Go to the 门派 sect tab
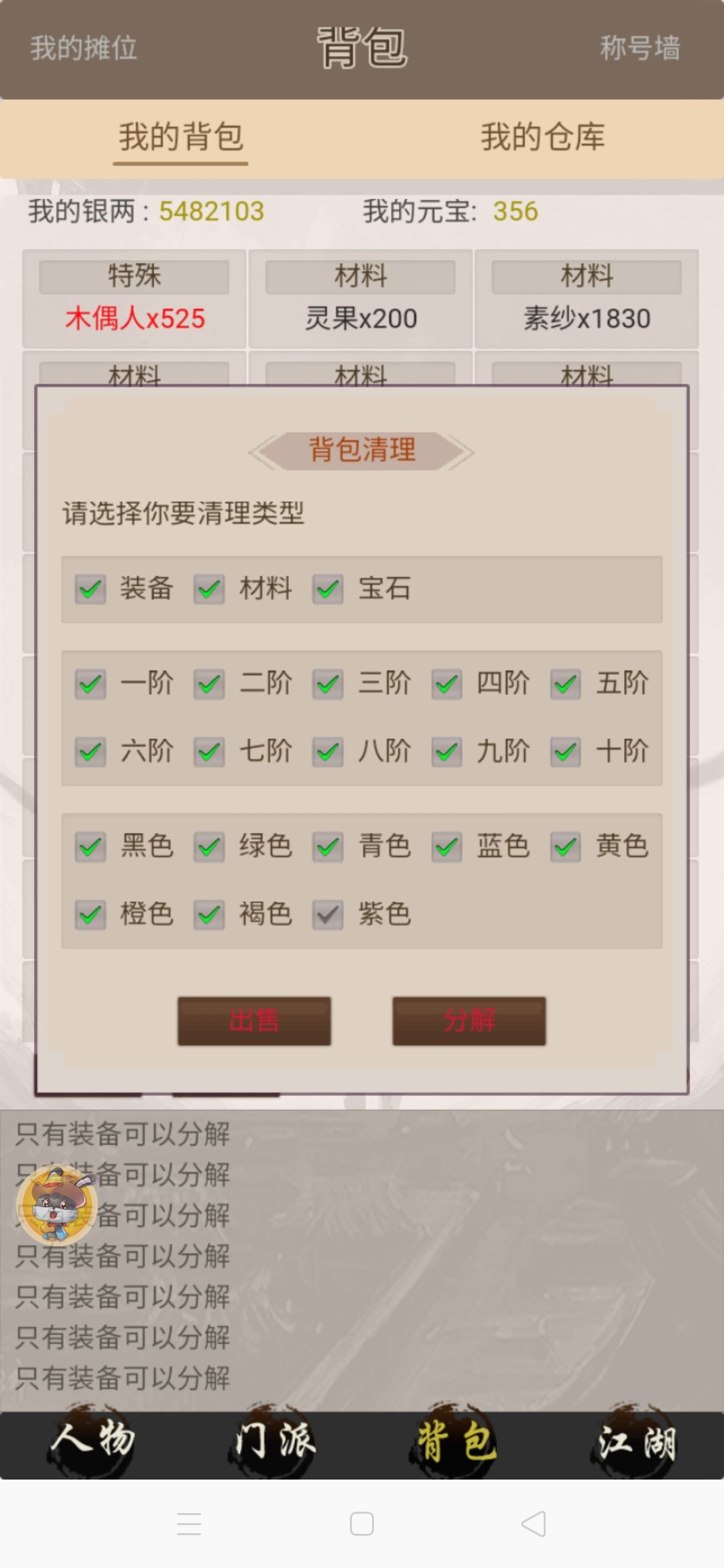The height and width of the screenshot is (1568, 724). point(274,1441)
